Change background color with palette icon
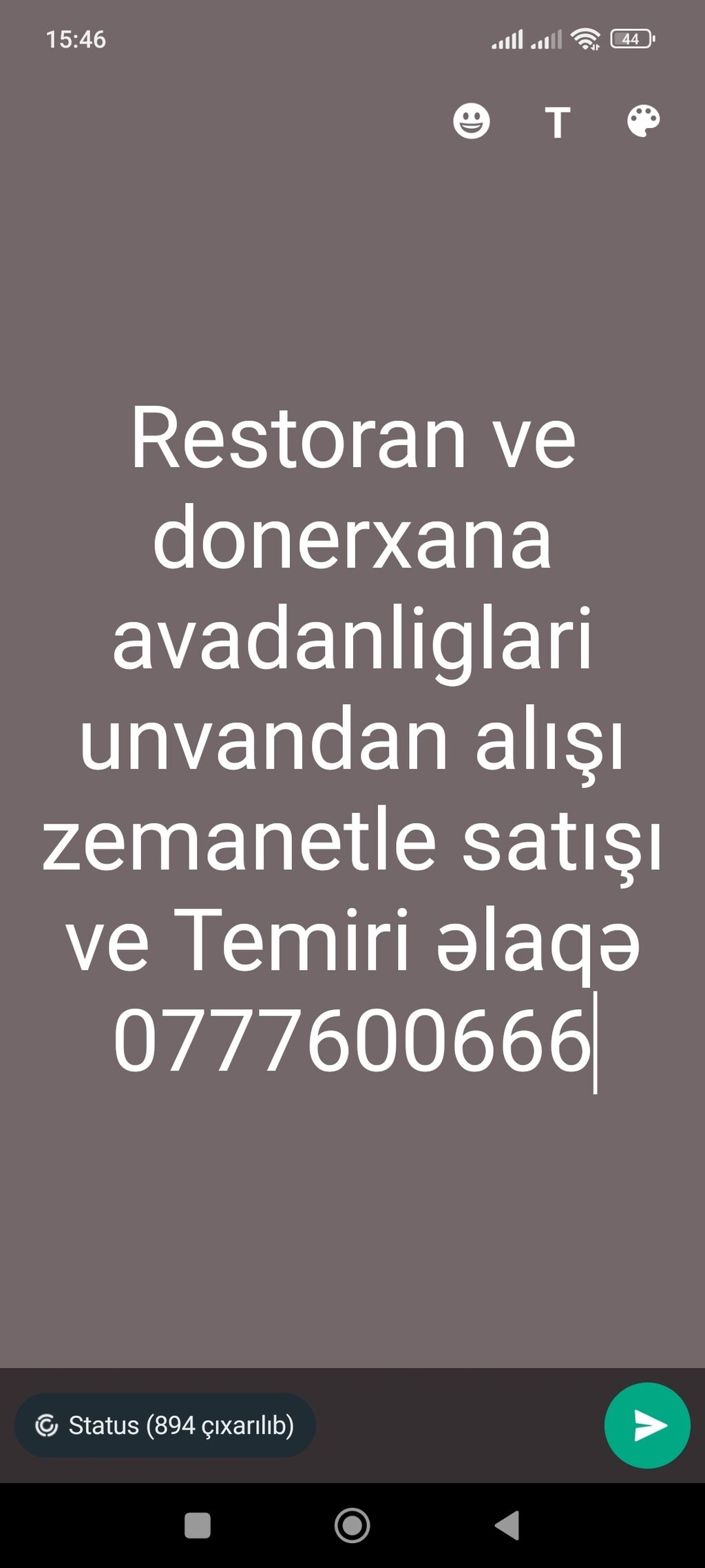705x1568 pixels. (643, 122)
